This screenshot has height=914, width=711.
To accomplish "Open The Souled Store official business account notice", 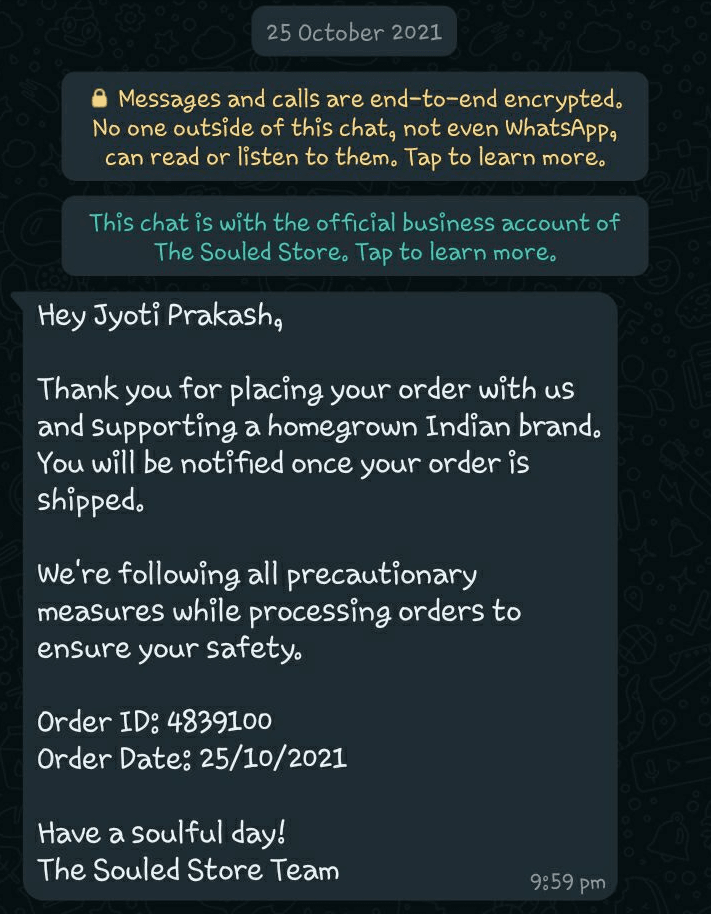I will (x=355, y=237).
